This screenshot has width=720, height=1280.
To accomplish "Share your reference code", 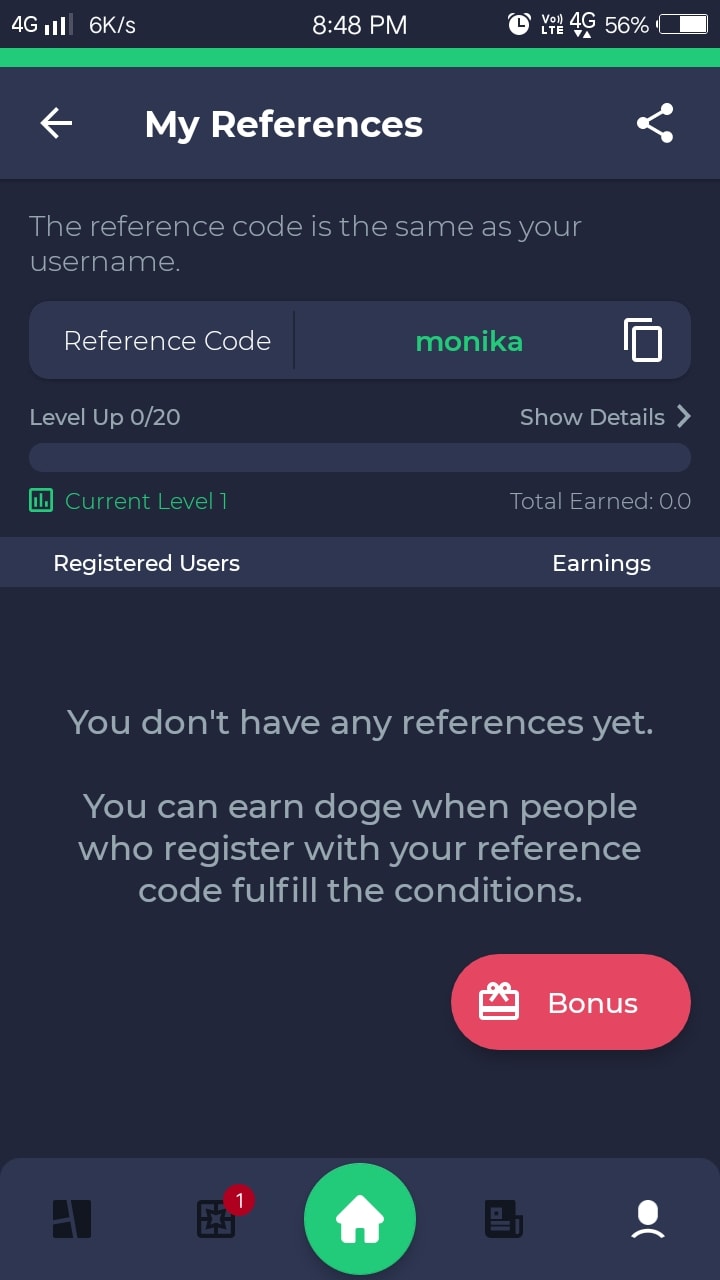I will coord(655,124).
